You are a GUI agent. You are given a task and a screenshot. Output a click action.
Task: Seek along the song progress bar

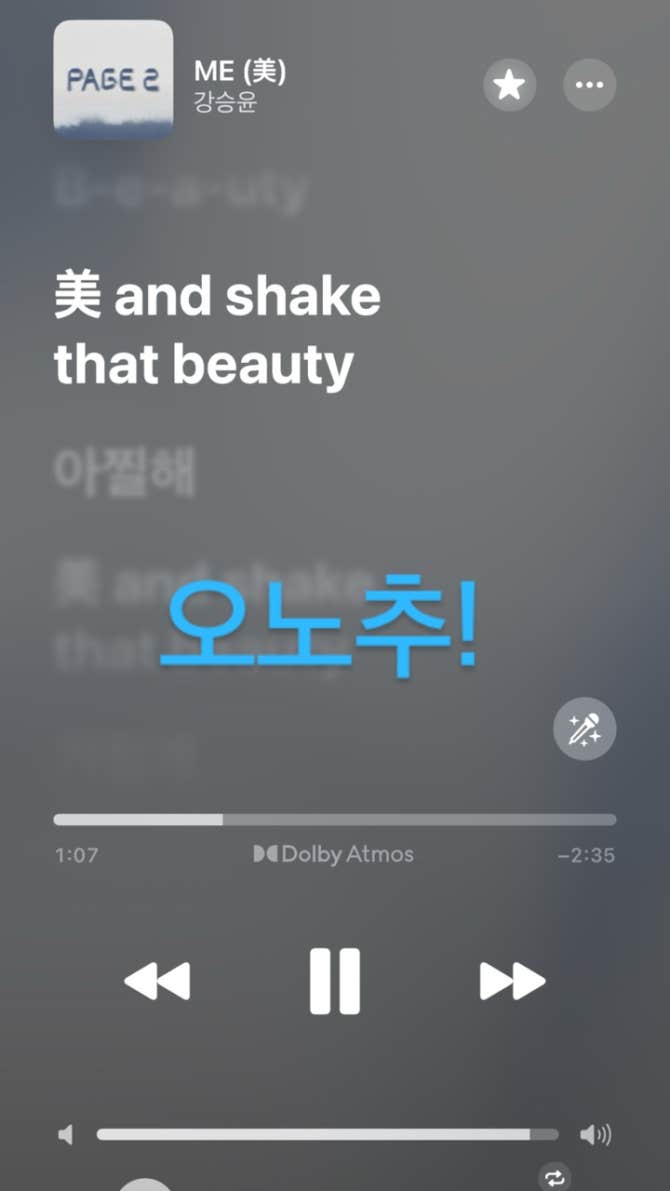pyautogui.click(x=334, y=819)
